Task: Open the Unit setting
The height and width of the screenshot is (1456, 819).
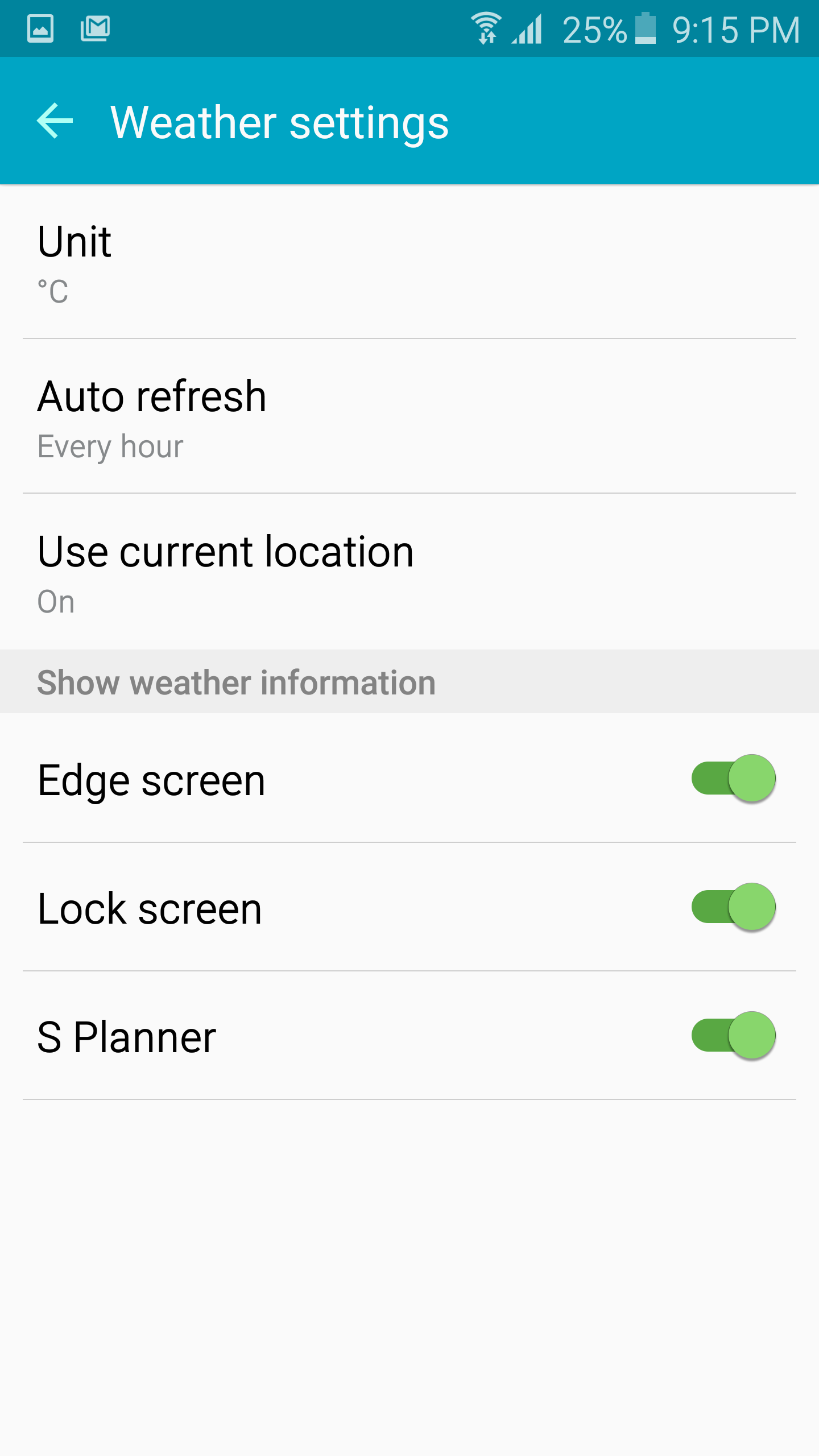Action: pyautogui.click(x=409, y=262)
